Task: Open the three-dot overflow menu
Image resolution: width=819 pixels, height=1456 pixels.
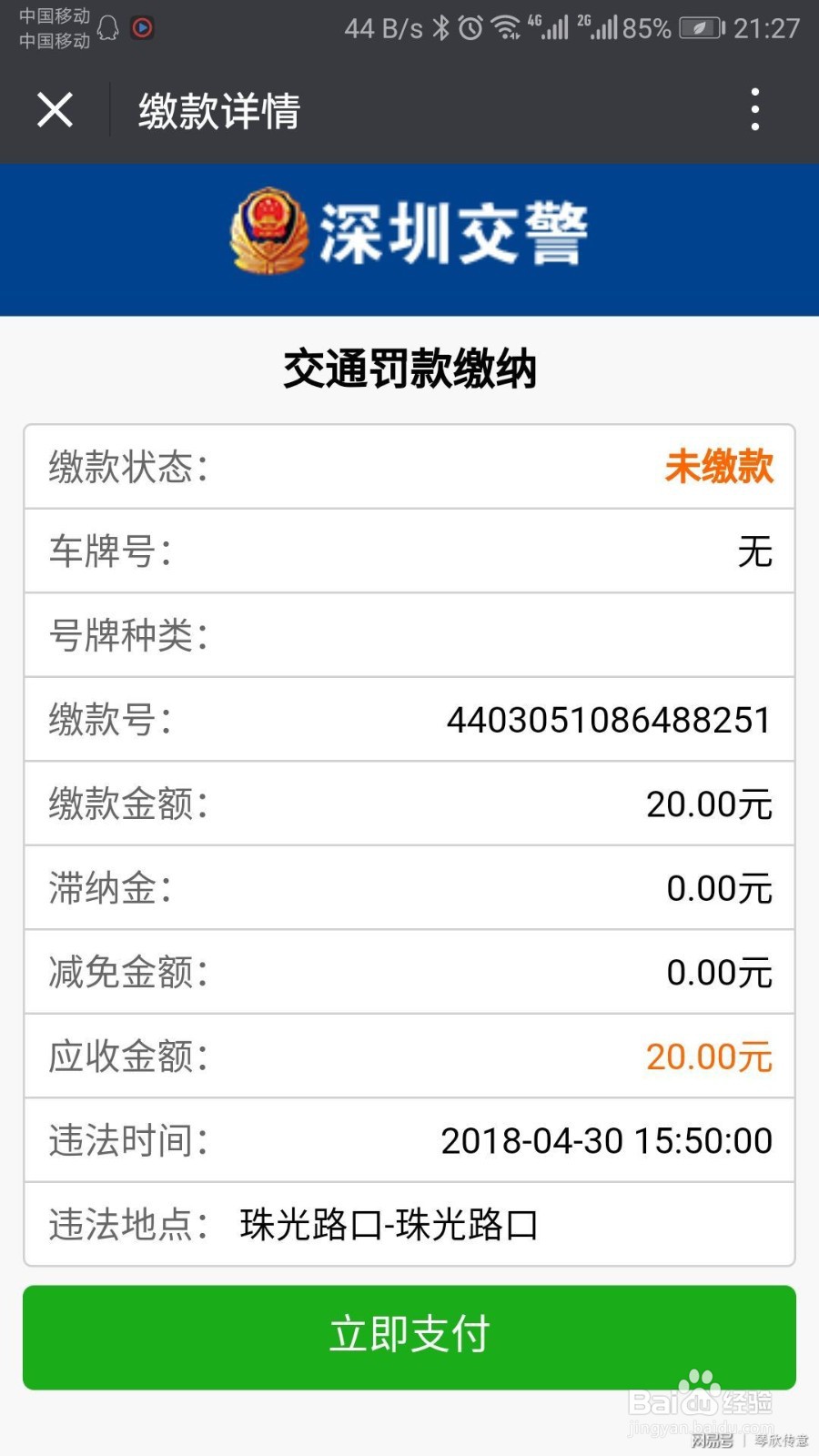Action: [x=753, y=109]
